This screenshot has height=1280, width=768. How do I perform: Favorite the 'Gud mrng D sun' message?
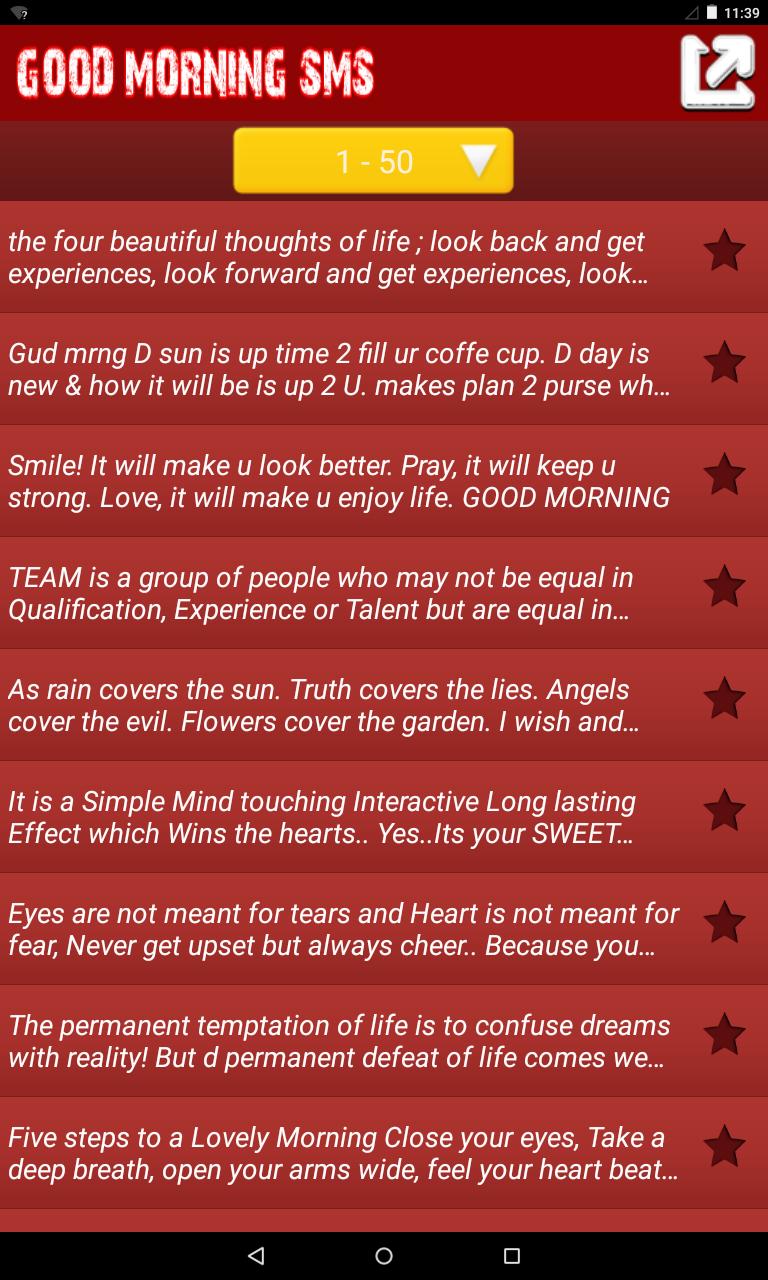coord(724,362)
